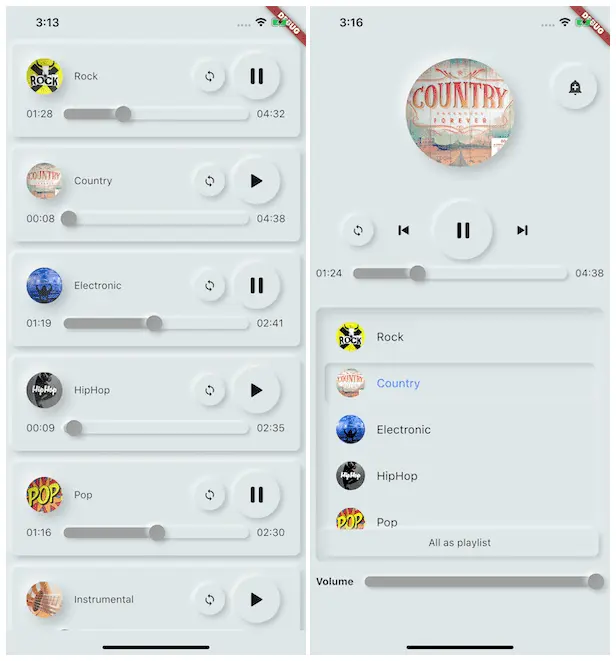This screenshot has width=616, height=661.
Task: Pause the Pop track on its card
Action: [x=256, y=495]
